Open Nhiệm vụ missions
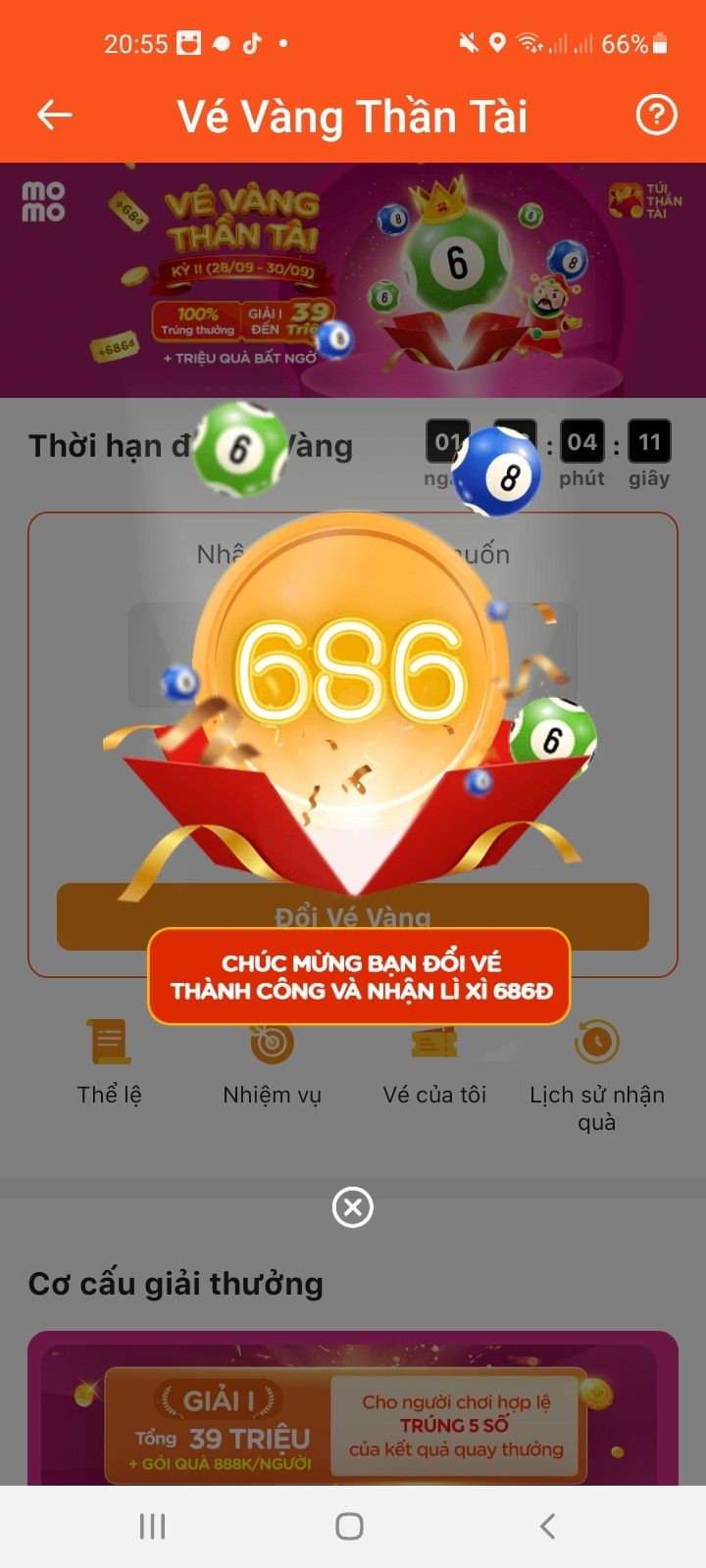Image resolution: width=706 pixels, height=1568 pixels. coord(272,1062)
